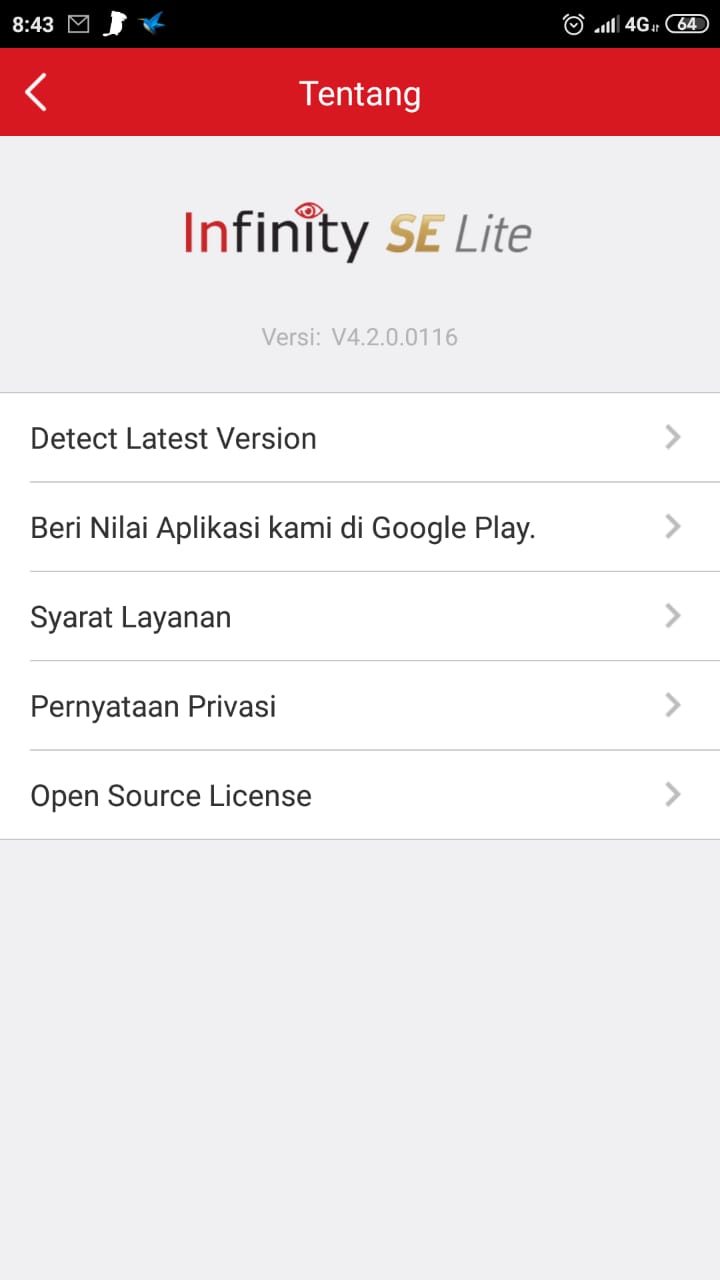
Task: Open the Open Source License row
Action: (x=360, y=795)
